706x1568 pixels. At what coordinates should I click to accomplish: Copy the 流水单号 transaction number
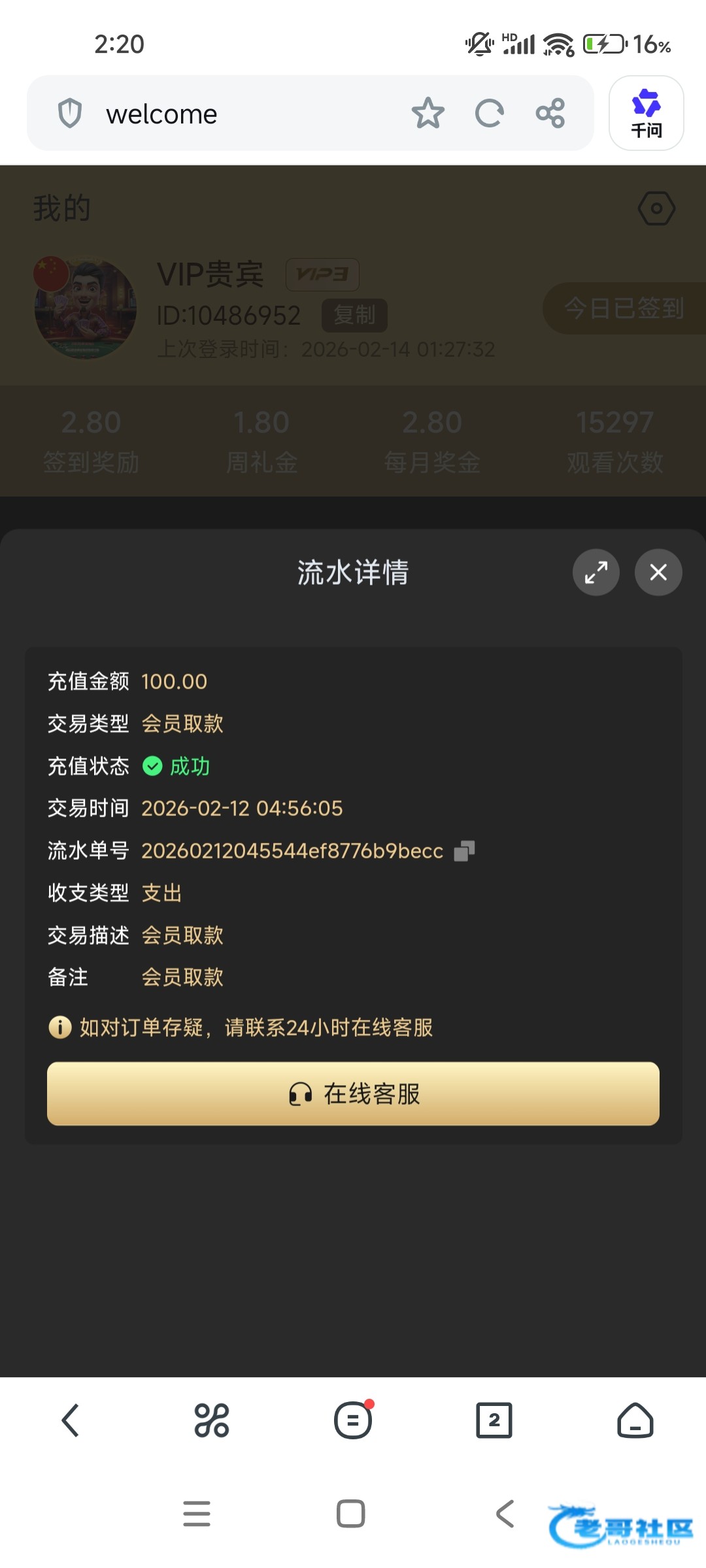(464, 851)
